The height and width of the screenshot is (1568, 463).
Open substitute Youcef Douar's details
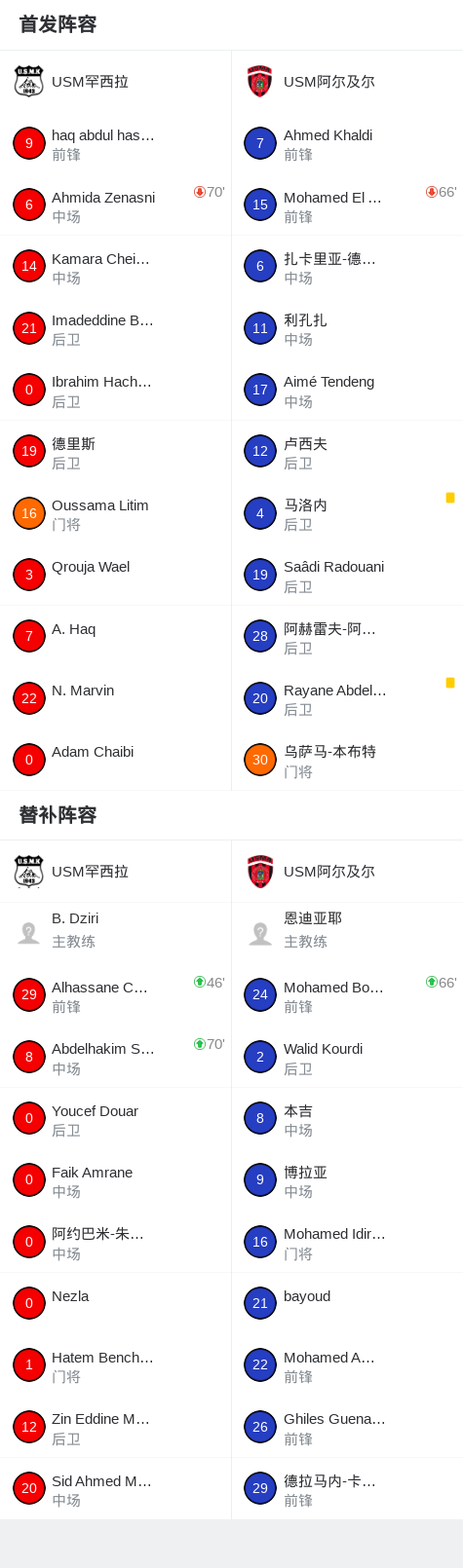pyautogui.click(x=115, y=1118)
